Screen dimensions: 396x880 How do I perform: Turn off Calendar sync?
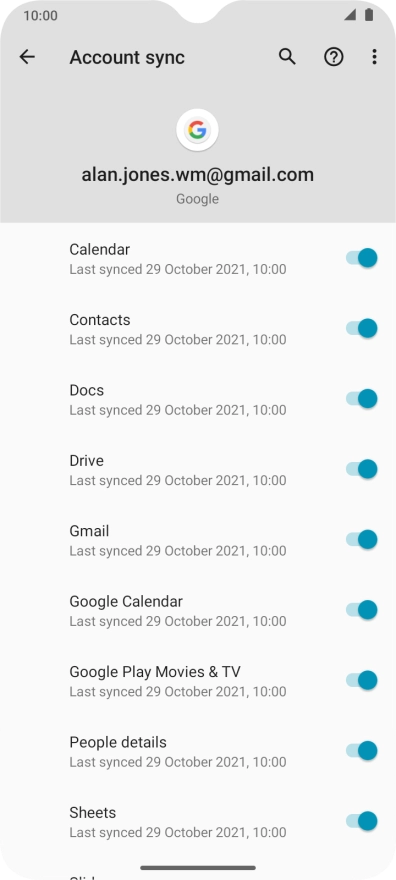(x=361, y=258)
